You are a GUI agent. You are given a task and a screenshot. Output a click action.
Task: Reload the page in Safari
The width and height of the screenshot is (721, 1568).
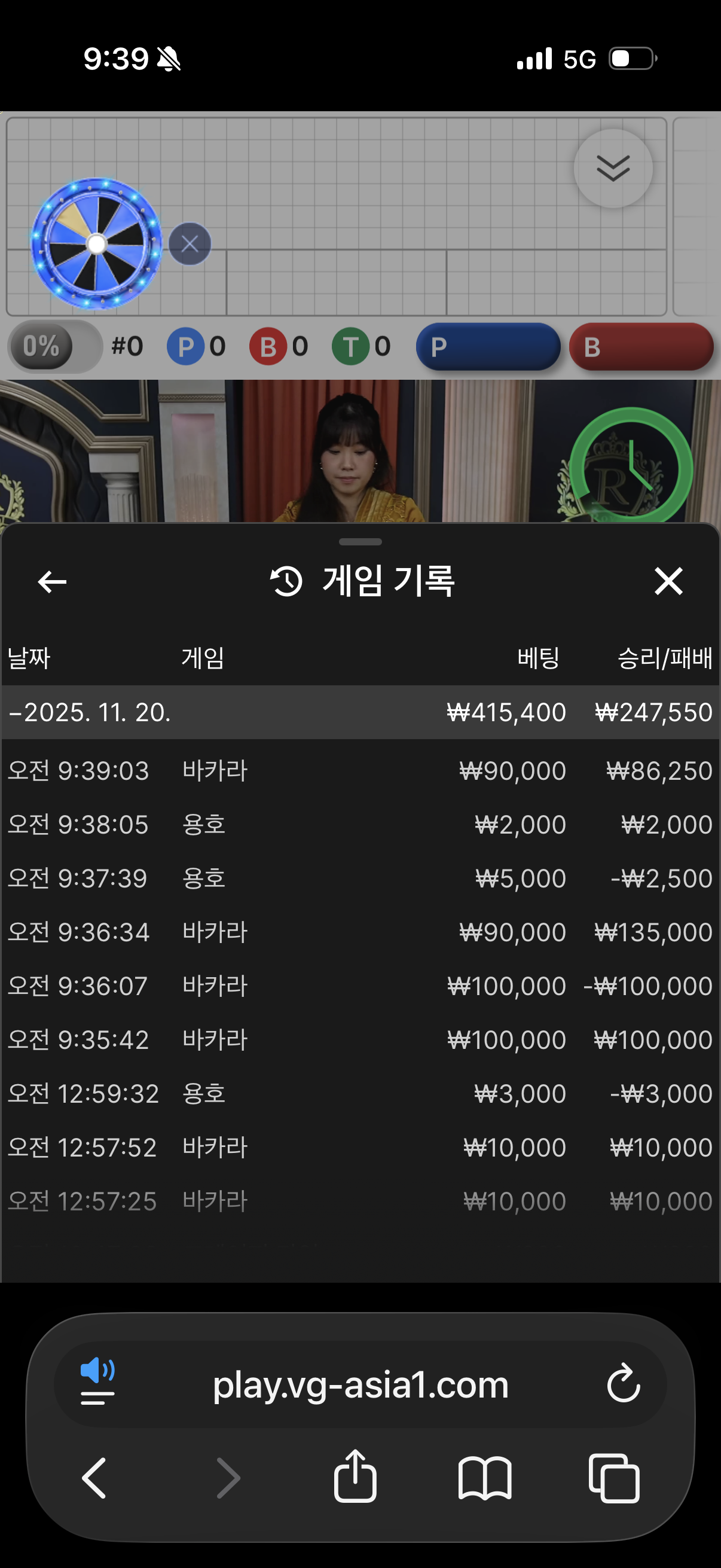tap(623, 1384)
